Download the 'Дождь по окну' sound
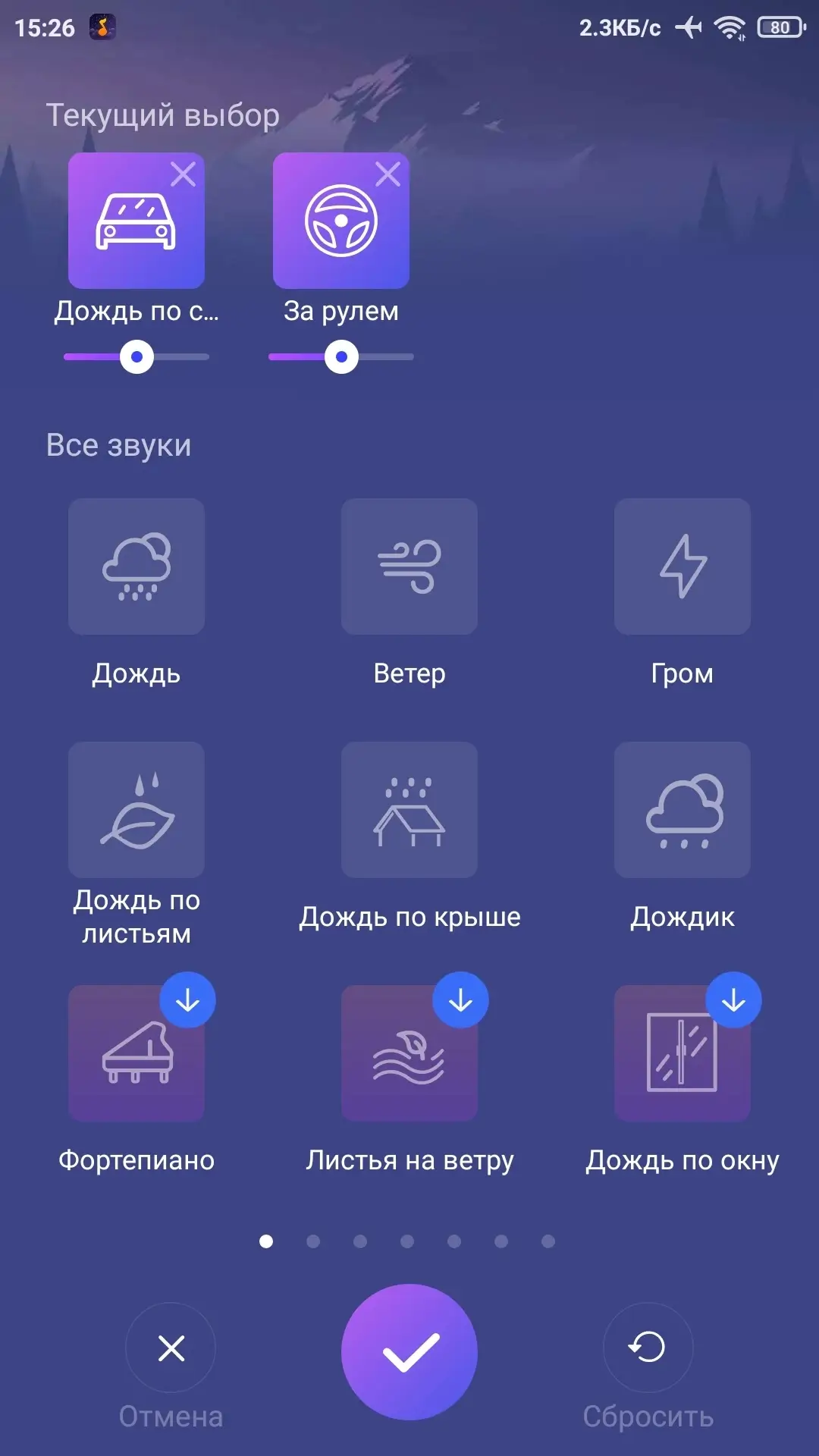 733,1001
